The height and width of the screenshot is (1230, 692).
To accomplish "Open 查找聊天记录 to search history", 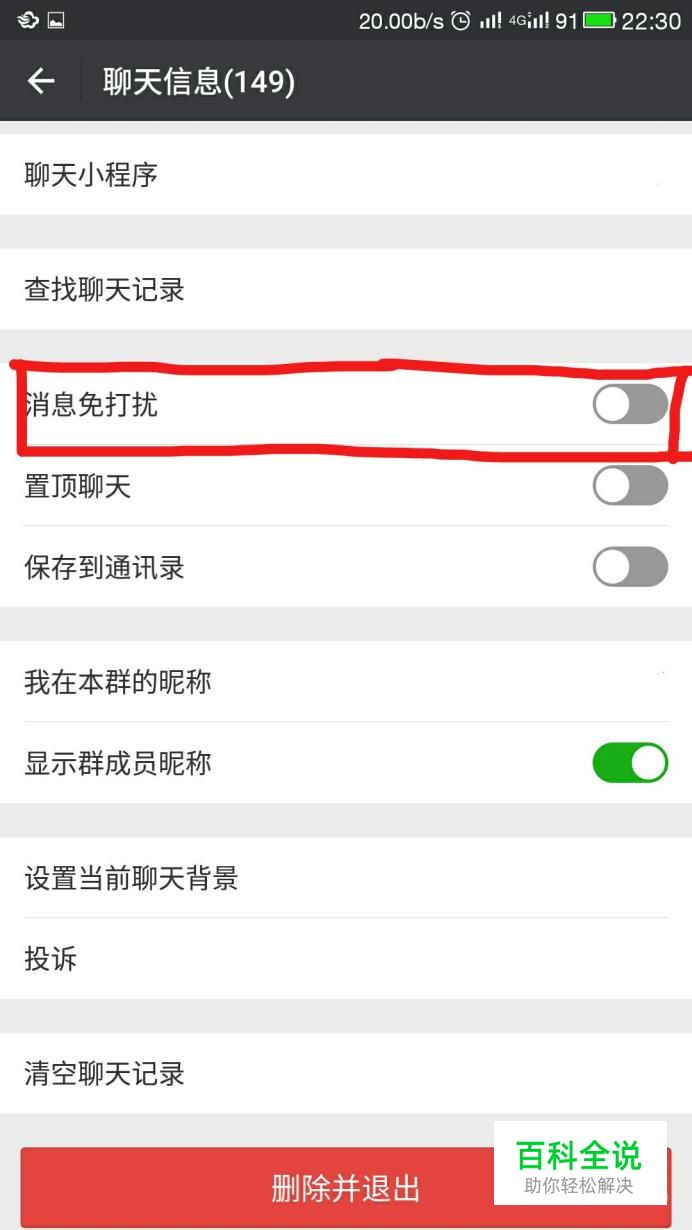I will [x=345, y=290].
